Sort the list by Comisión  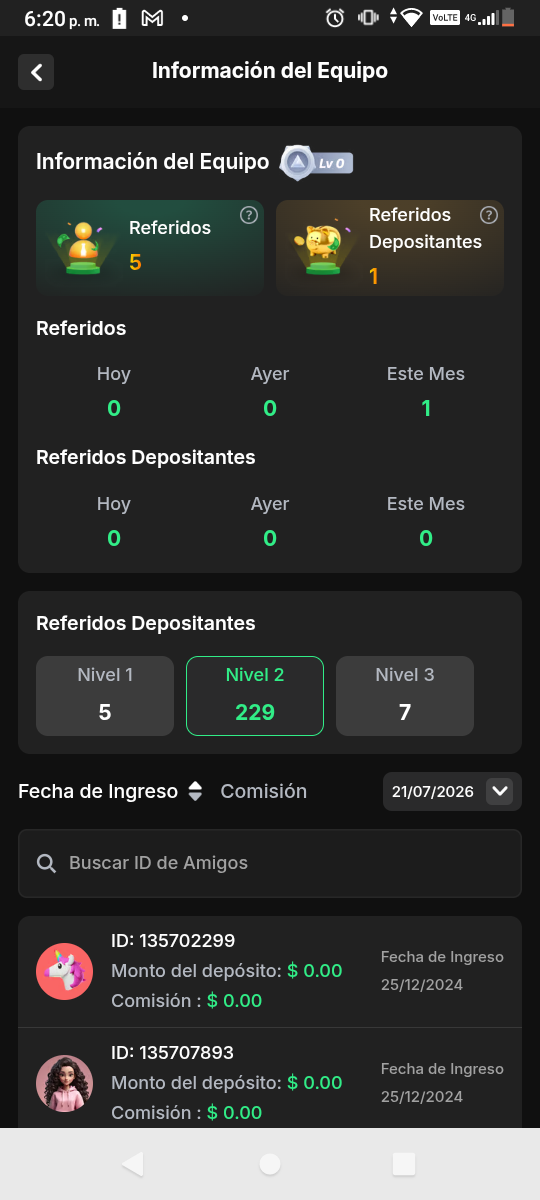tap(264, 791)
